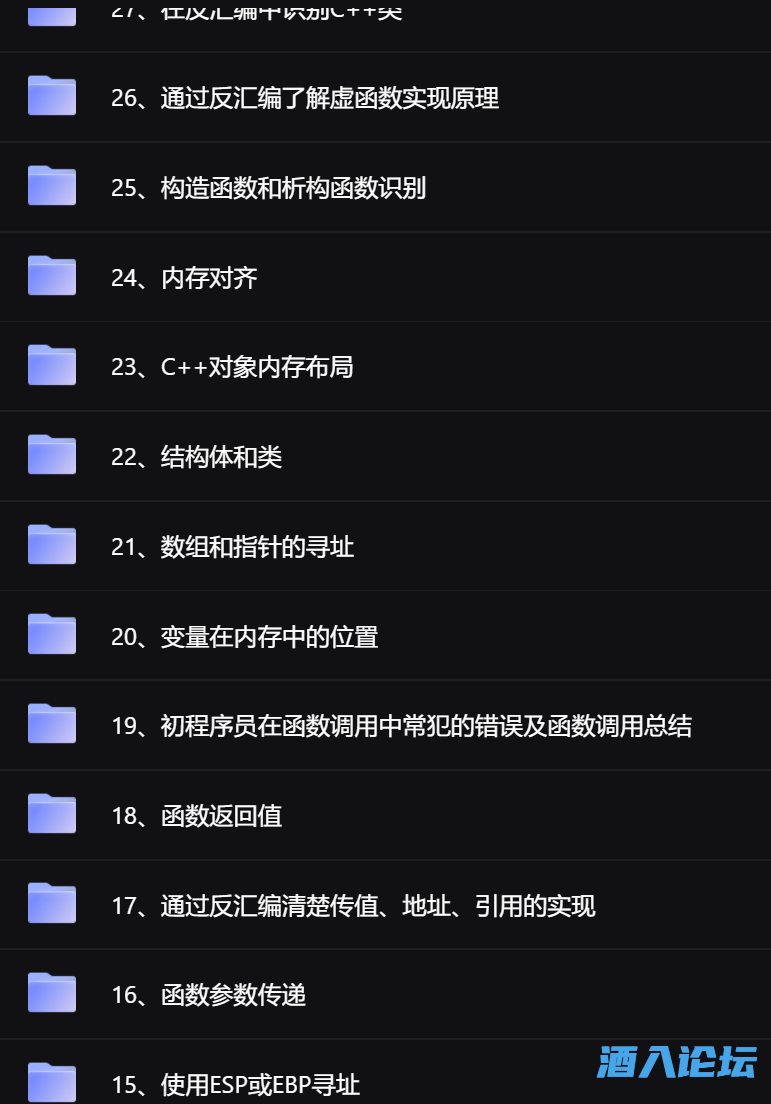Click the folder icon for "24、内存对齐"
Image resolution: width=771 pixels, height=1104 pixels.
click(53, 276)
